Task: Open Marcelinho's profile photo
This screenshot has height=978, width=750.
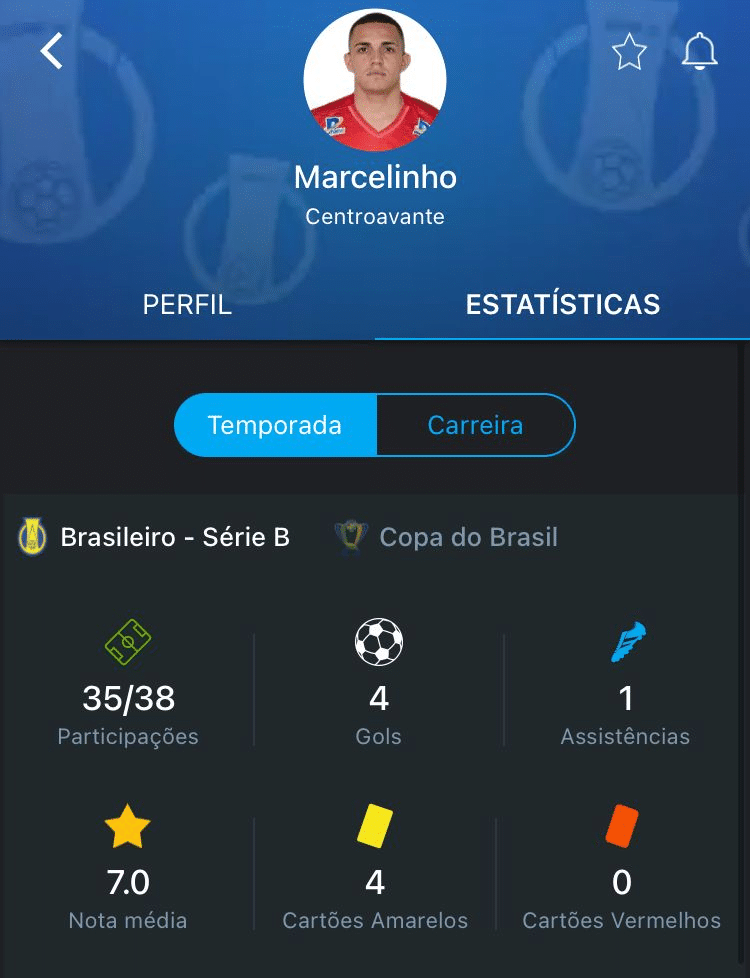Action: pos(375,80)
